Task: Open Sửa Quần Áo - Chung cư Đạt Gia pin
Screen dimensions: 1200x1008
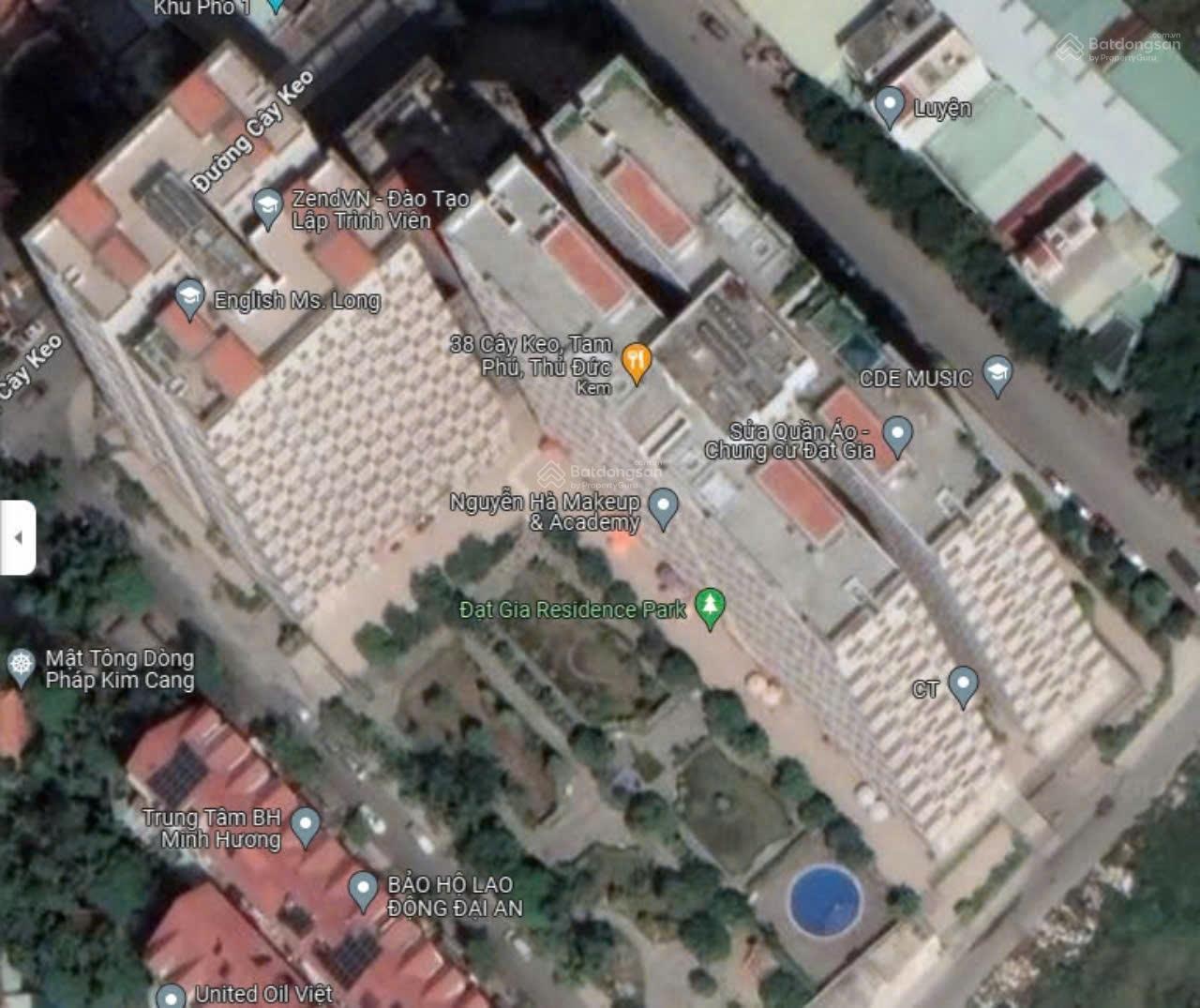Action: pos(898,436)
